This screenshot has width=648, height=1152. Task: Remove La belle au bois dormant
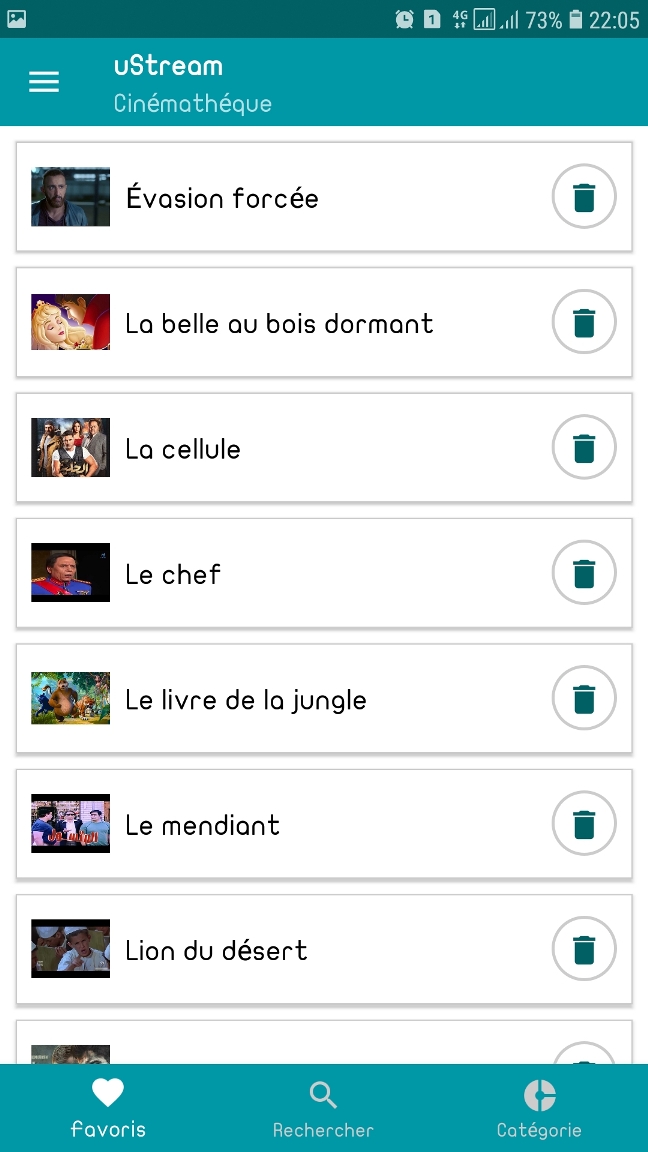584,322
